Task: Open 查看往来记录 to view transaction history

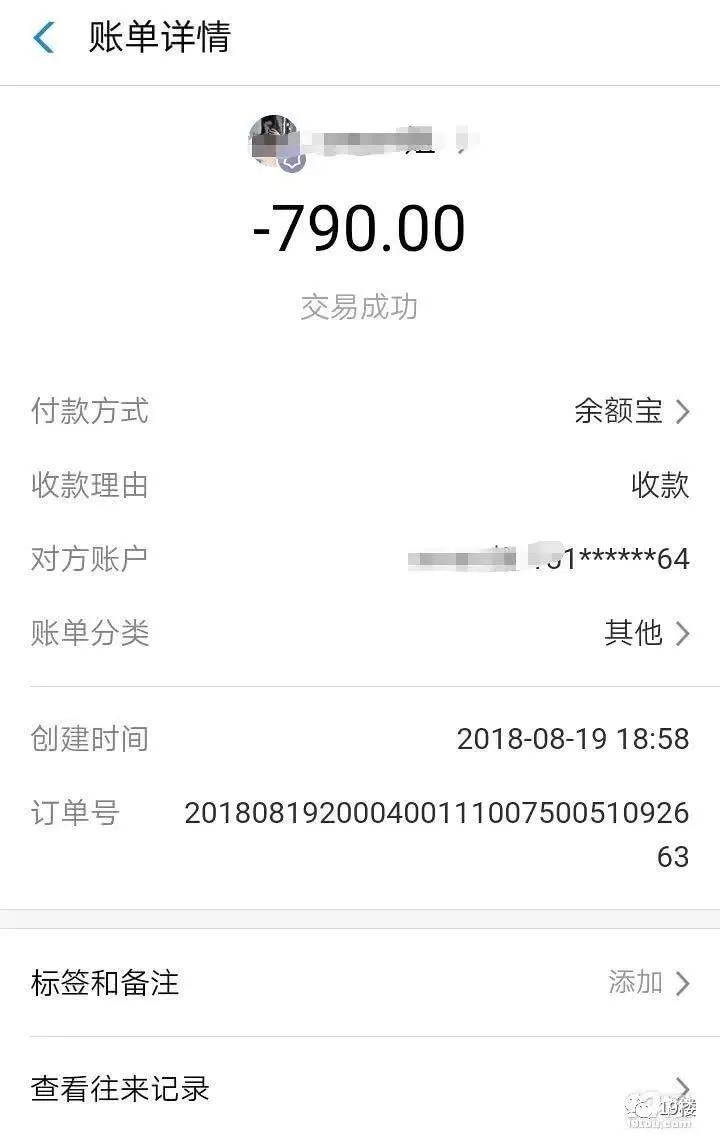Action: (x=120, y=1089)
